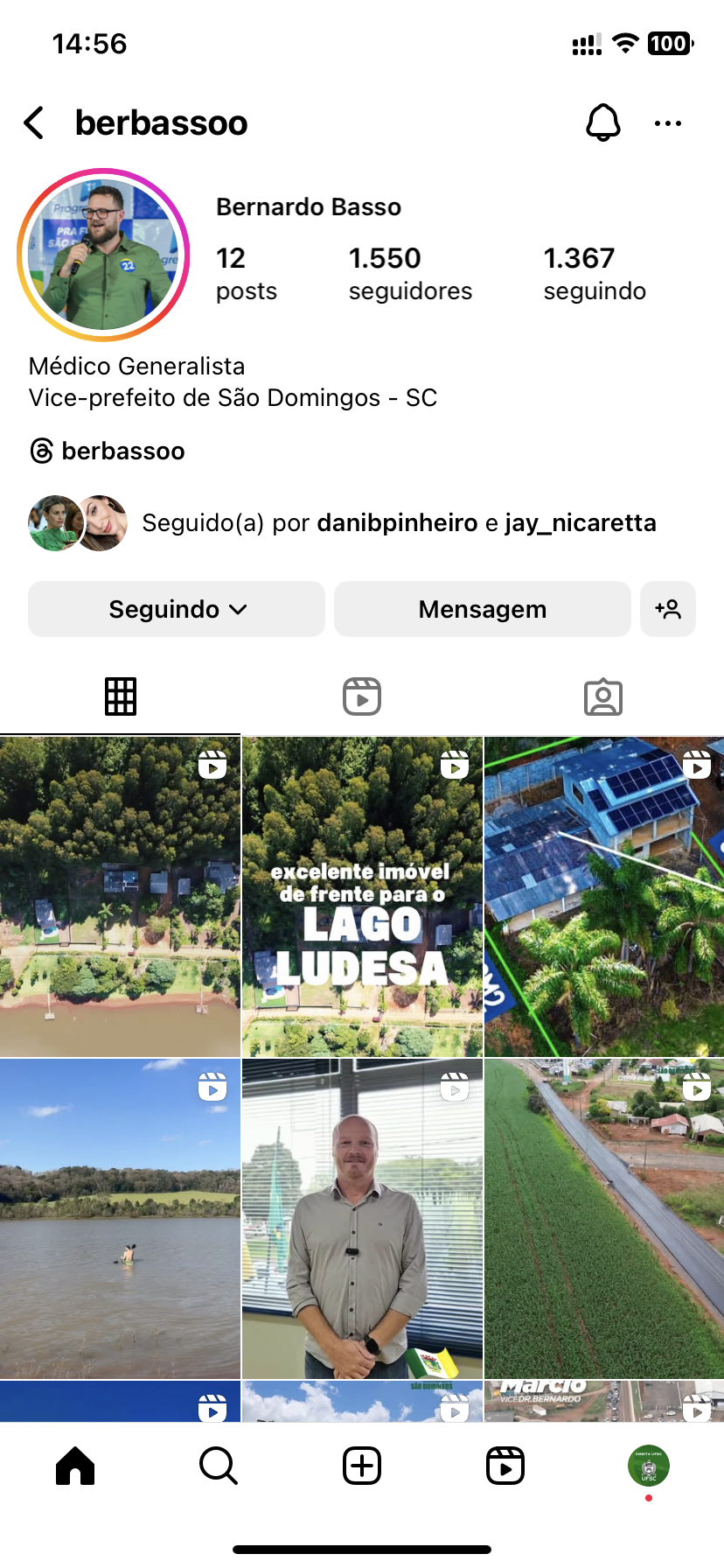724x1568 pixels.
Task: View Bernardo Basso's story from profile picture
Action: [103, 255]
